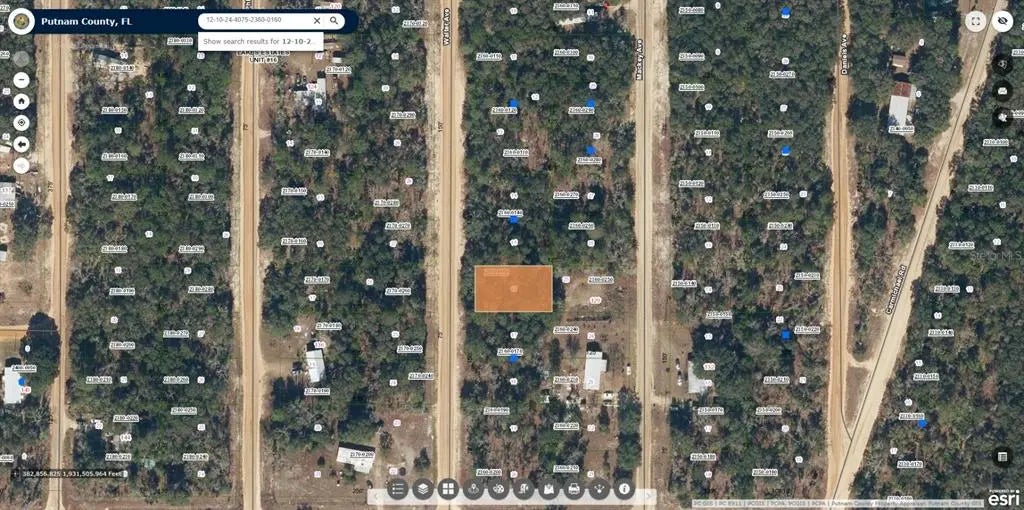The width and height of the screenshot is (1024, 510).
Task: Open the info / about panel
Action: coord(624,489)
